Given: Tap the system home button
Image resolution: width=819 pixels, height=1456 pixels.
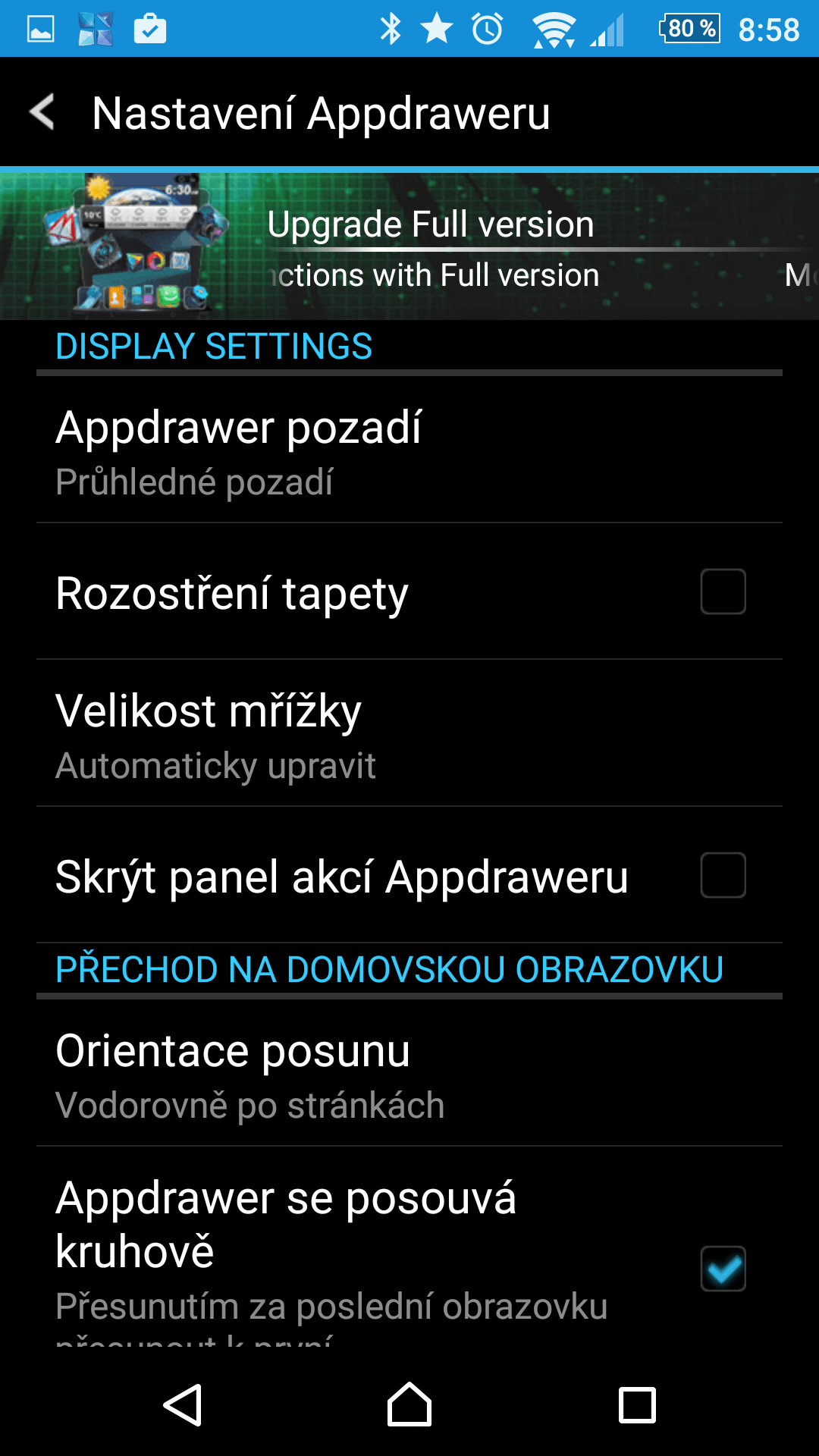Looking at the screenshot, I should coord(409,1404).
